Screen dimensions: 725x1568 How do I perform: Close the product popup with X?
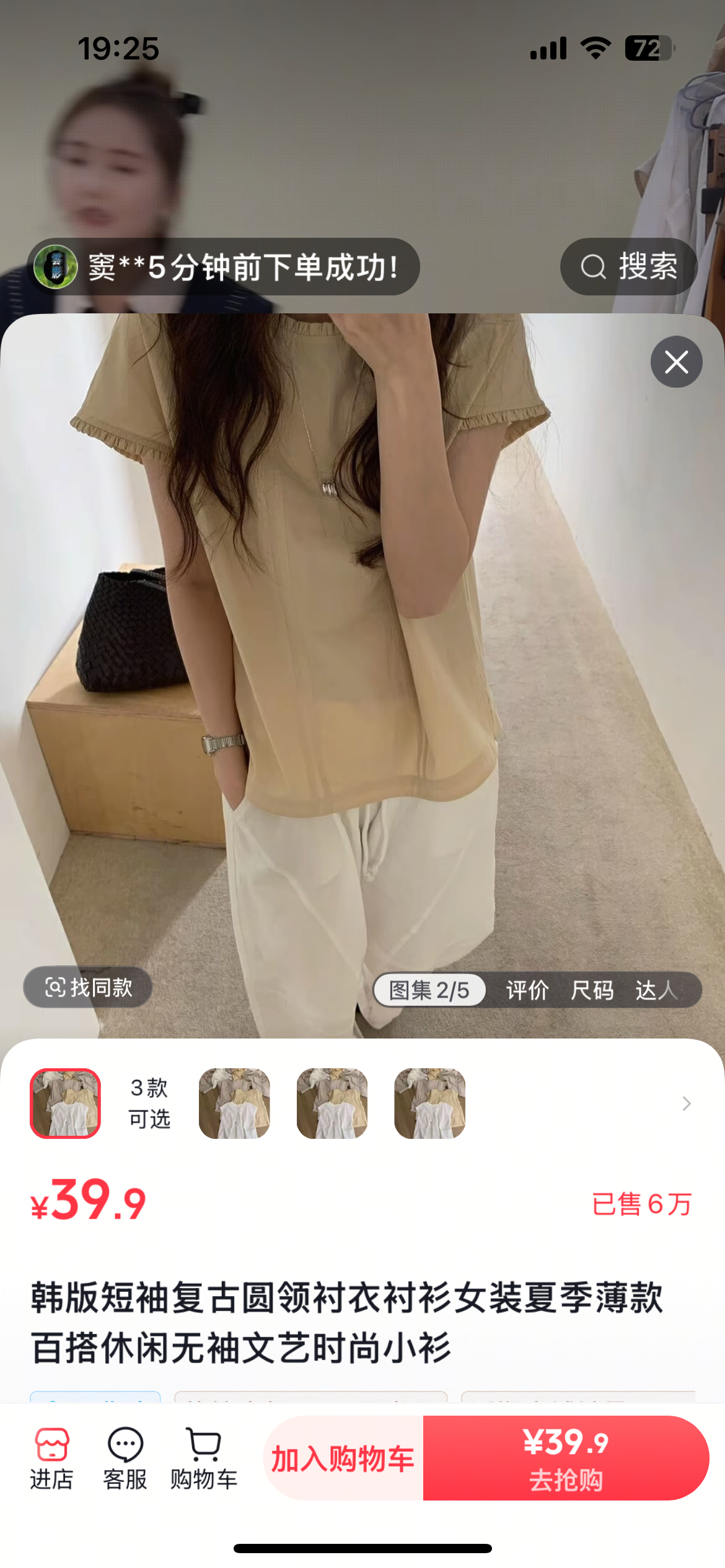point(676,362)
